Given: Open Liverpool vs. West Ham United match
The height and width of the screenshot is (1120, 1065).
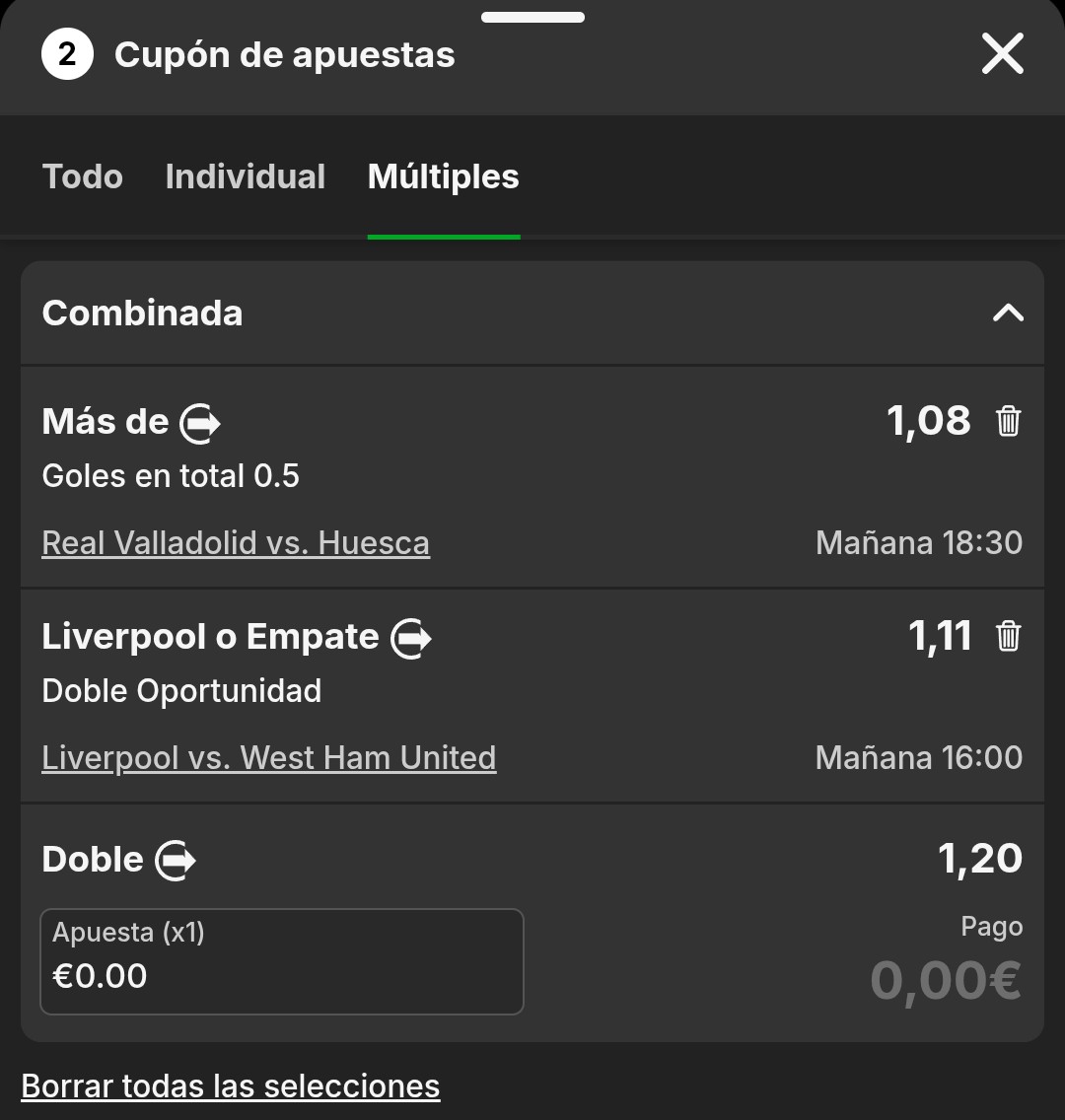Looking at the screenshot, I should pos(268,758).
